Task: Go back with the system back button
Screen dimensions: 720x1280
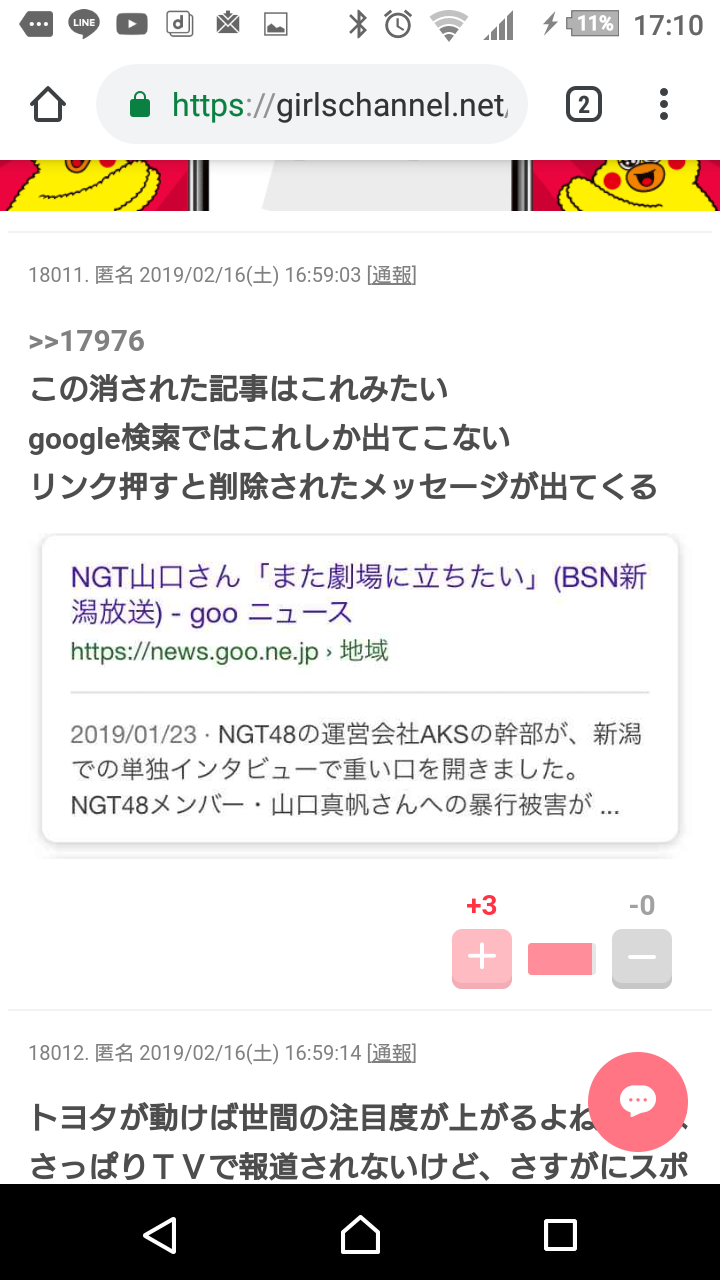Action: click(160, 1234)
